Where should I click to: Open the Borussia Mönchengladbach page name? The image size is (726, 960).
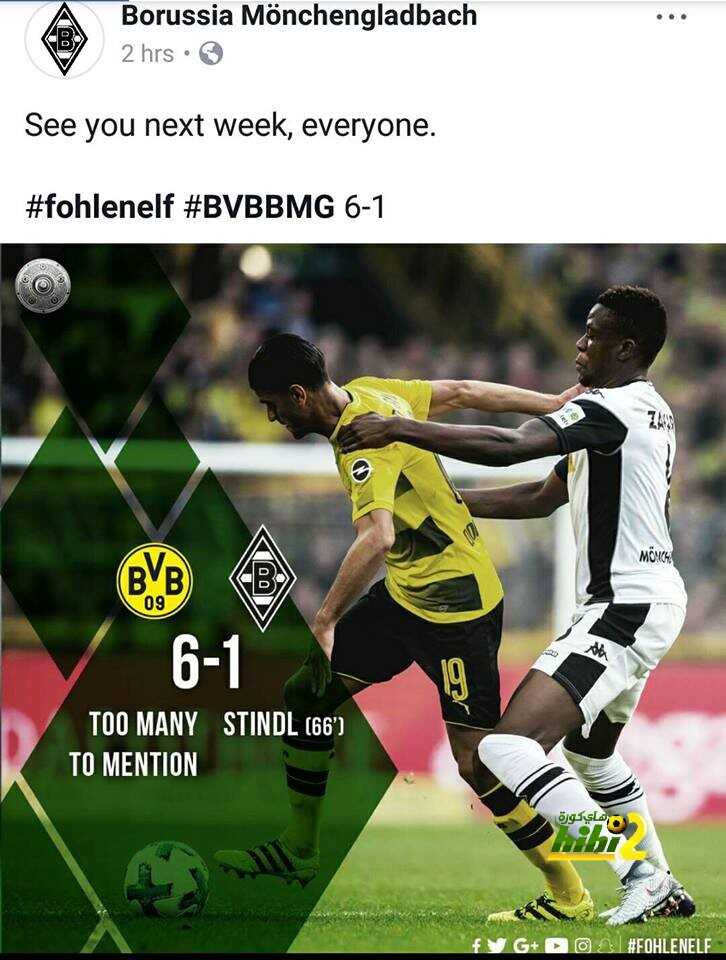click(x=299, y=16)
